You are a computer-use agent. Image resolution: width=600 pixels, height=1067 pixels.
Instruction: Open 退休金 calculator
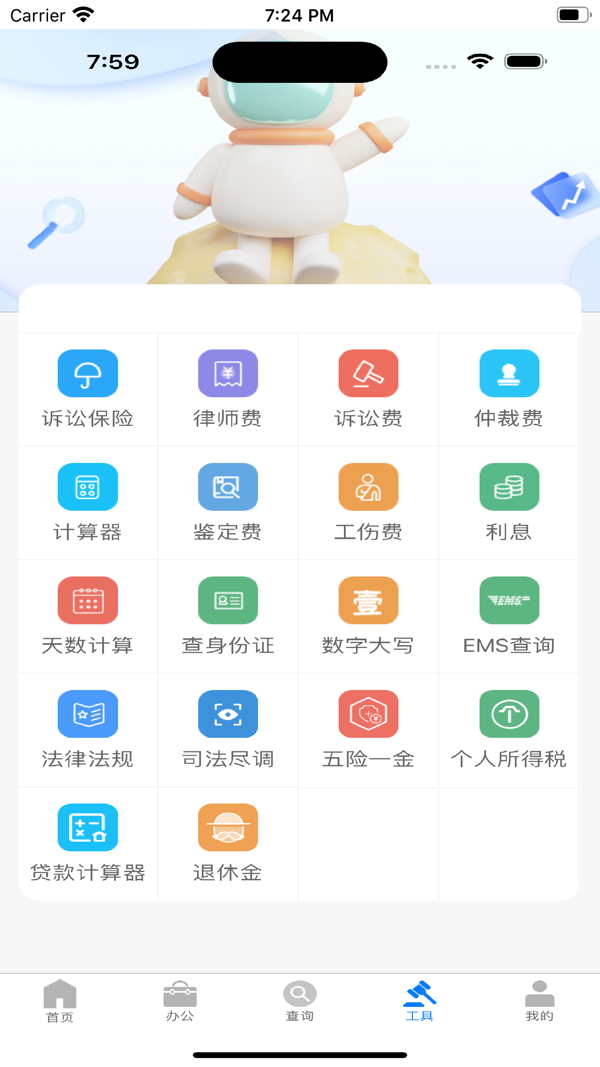(x=228, y=843)
